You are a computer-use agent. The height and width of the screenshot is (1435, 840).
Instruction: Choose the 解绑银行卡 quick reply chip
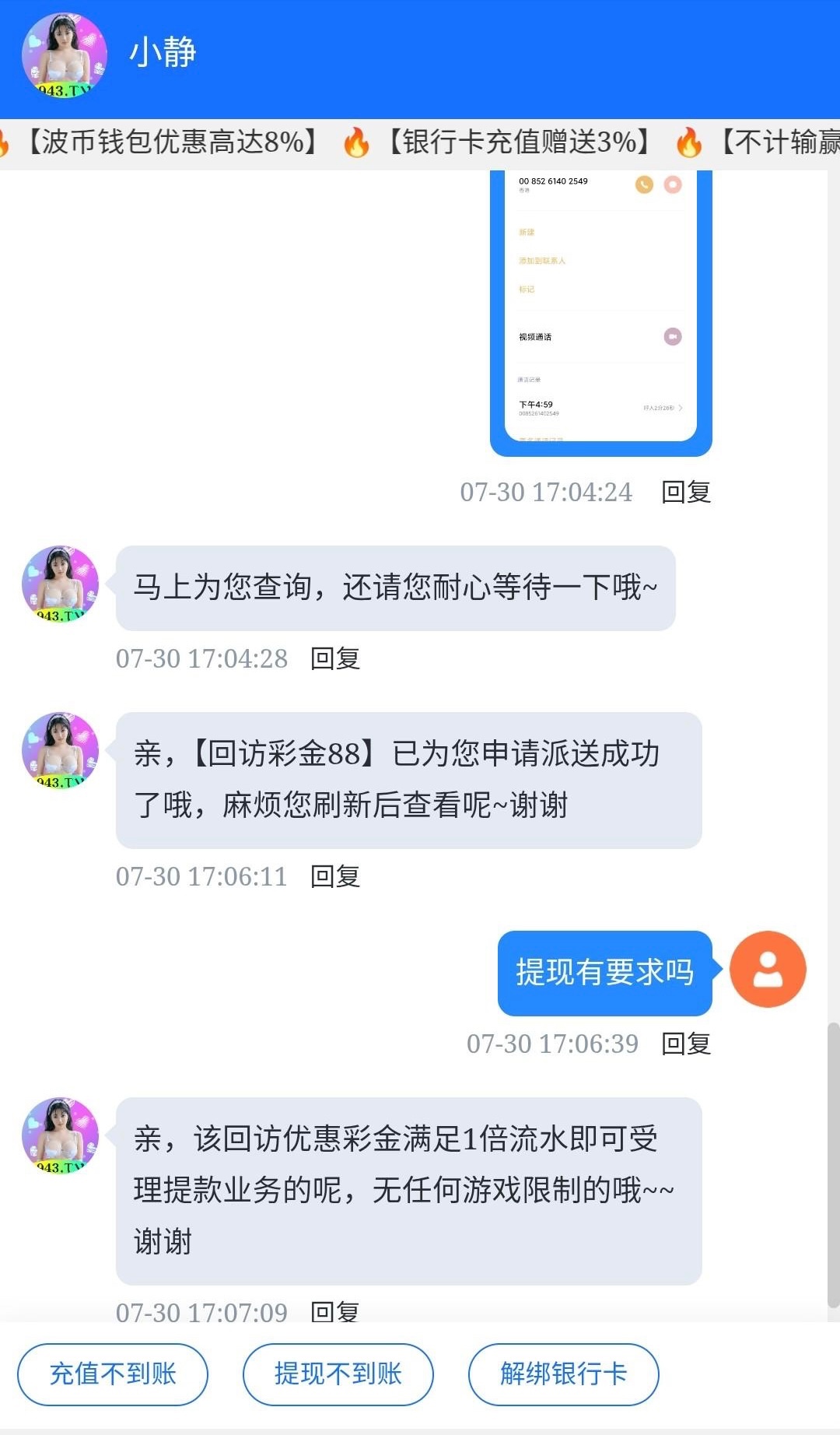[x=563, y=1374]
